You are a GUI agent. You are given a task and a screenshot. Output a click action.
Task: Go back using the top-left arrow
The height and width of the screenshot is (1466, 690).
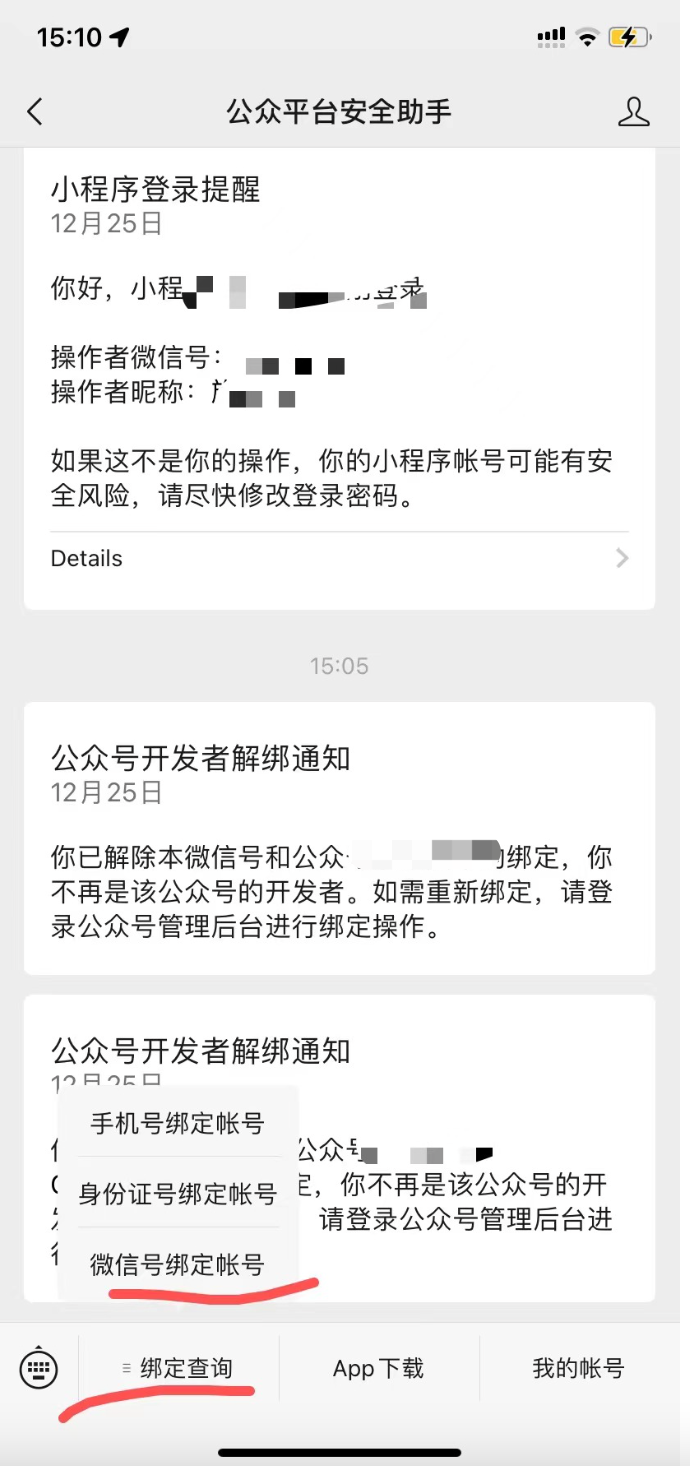tap(36, 111)
